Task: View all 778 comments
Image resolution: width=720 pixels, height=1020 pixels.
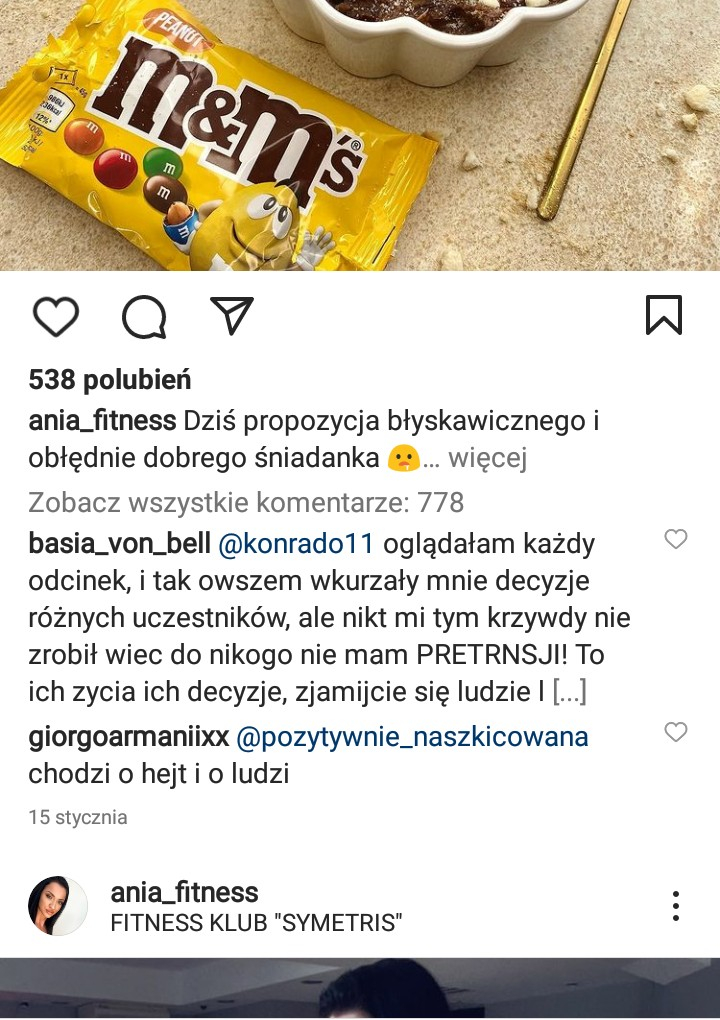Action: [246, 502]
